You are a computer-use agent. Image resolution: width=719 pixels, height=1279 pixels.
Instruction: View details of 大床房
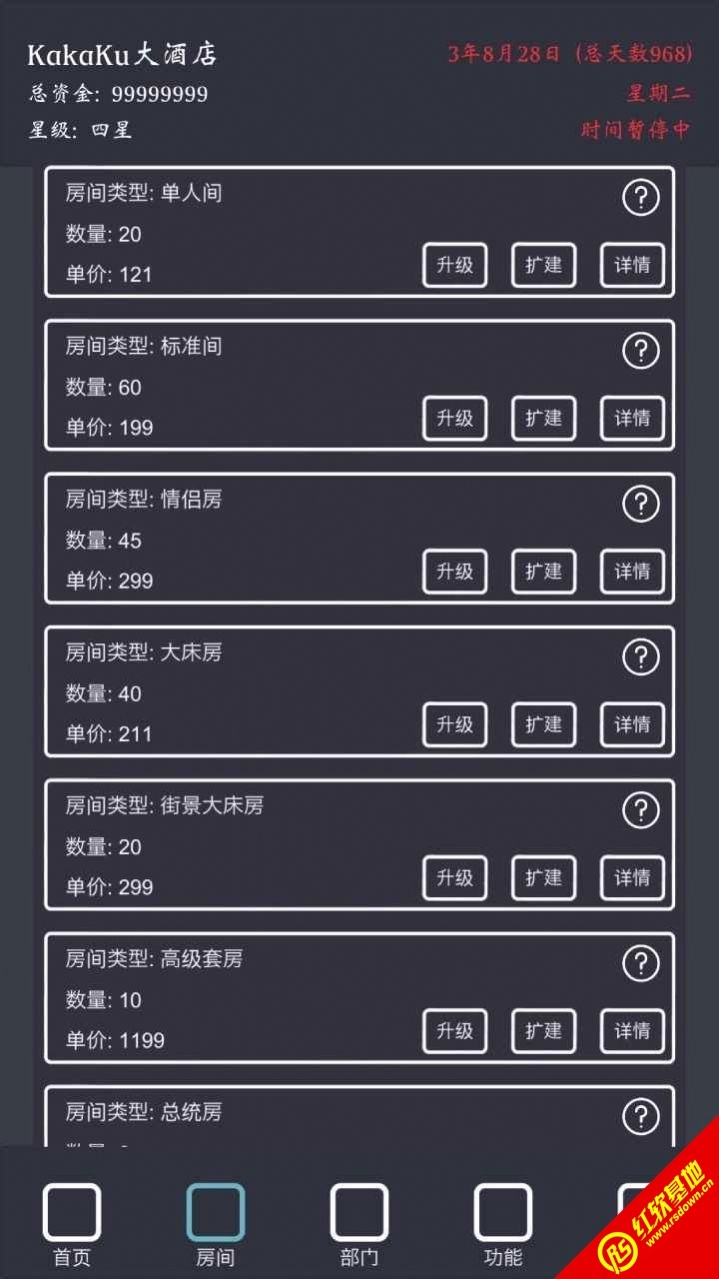pos(632,724)
